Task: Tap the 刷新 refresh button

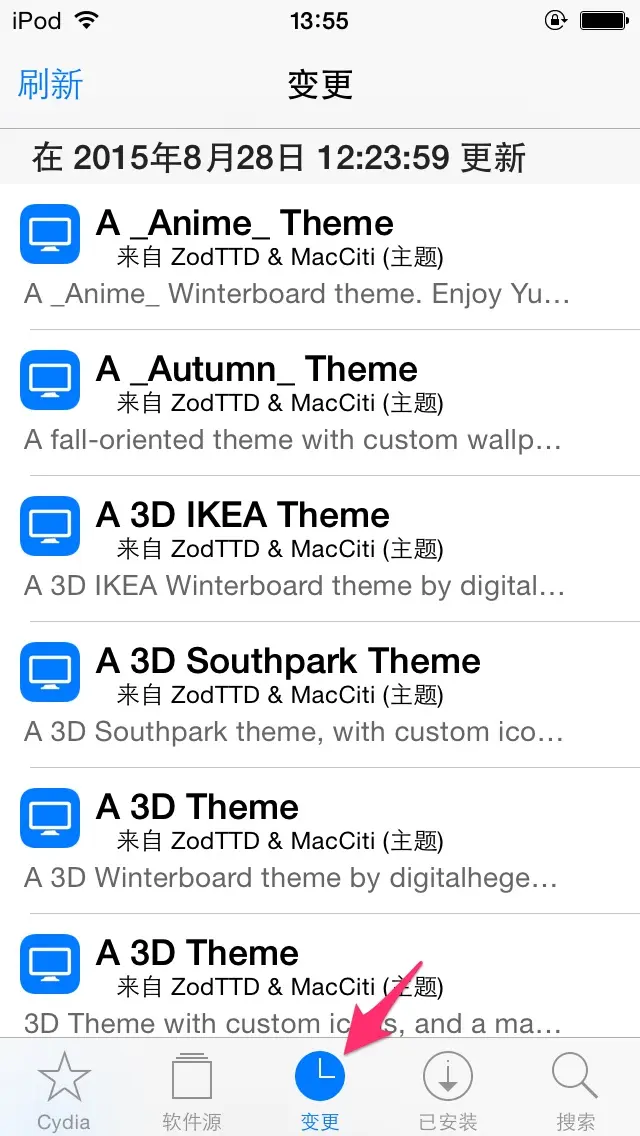Action: coord(50,84)
